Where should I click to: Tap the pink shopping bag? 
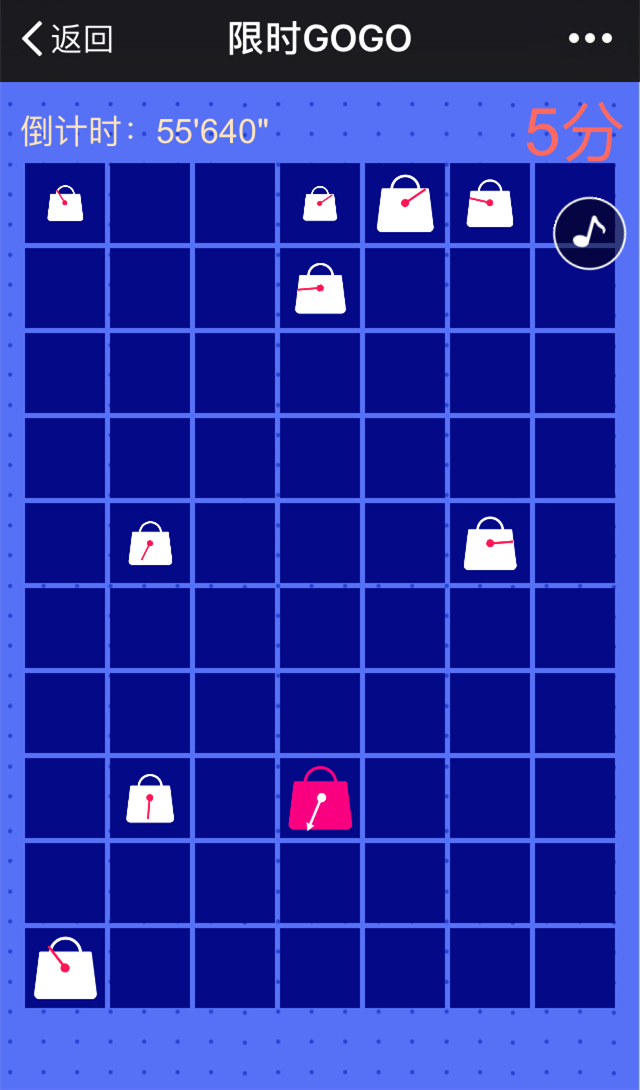[x=320, y=799]
